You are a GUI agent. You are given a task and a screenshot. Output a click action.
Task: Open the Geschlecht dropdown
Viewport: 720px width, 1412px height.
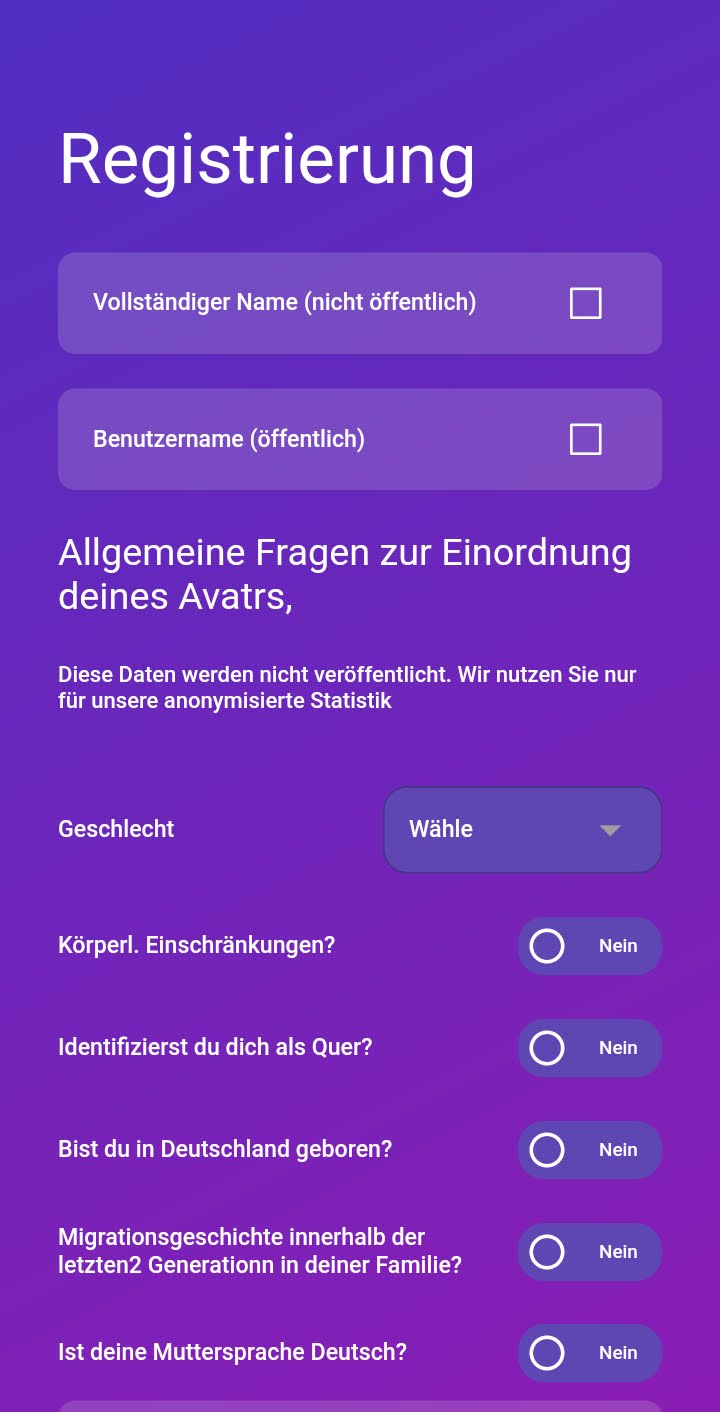point(522,830)
